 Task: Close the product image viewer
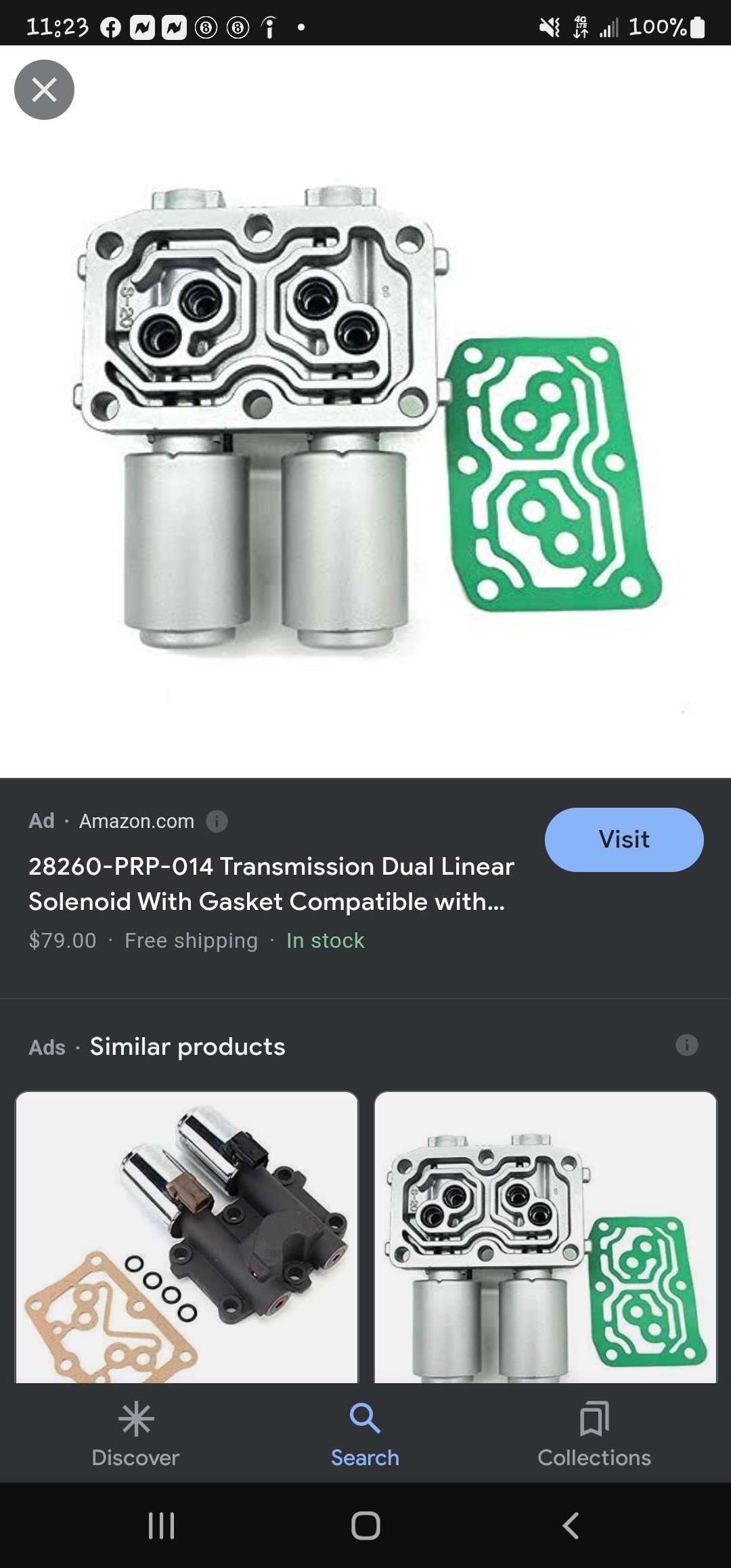[x=44, y=90]
